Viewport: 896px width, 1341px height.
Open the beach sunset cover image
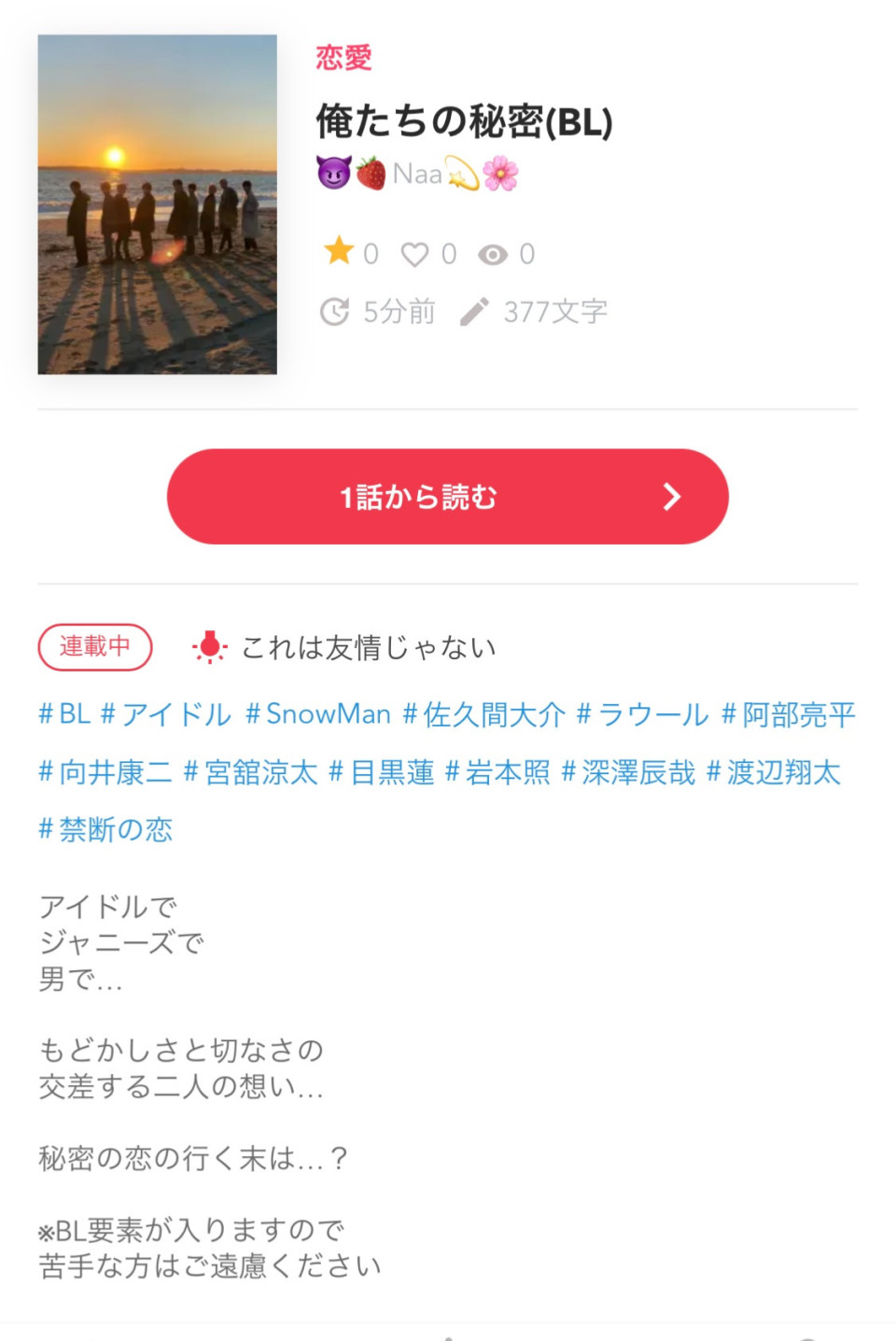click(x=157, y=205)
